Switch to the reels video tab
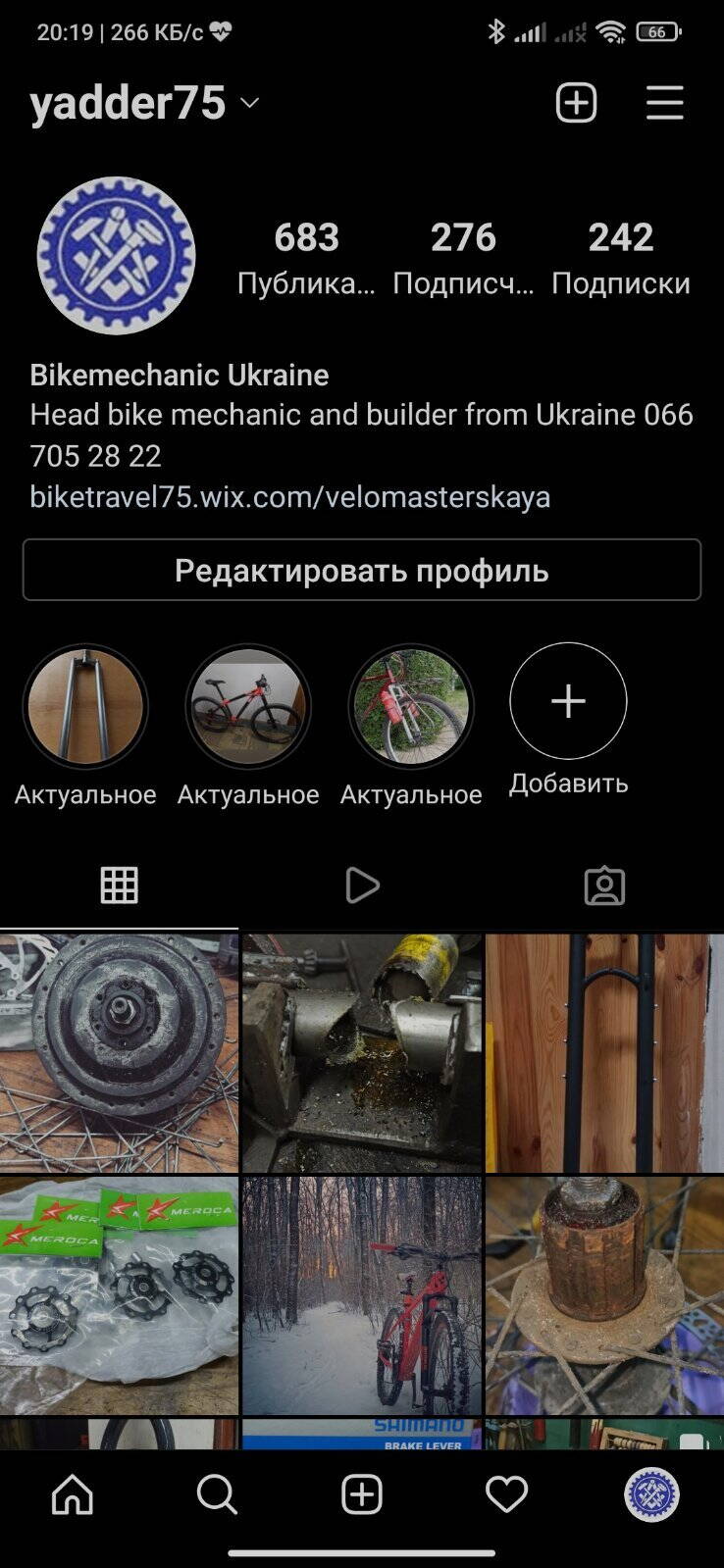Viewport: 724px width, 1568px height. (362, 885)
